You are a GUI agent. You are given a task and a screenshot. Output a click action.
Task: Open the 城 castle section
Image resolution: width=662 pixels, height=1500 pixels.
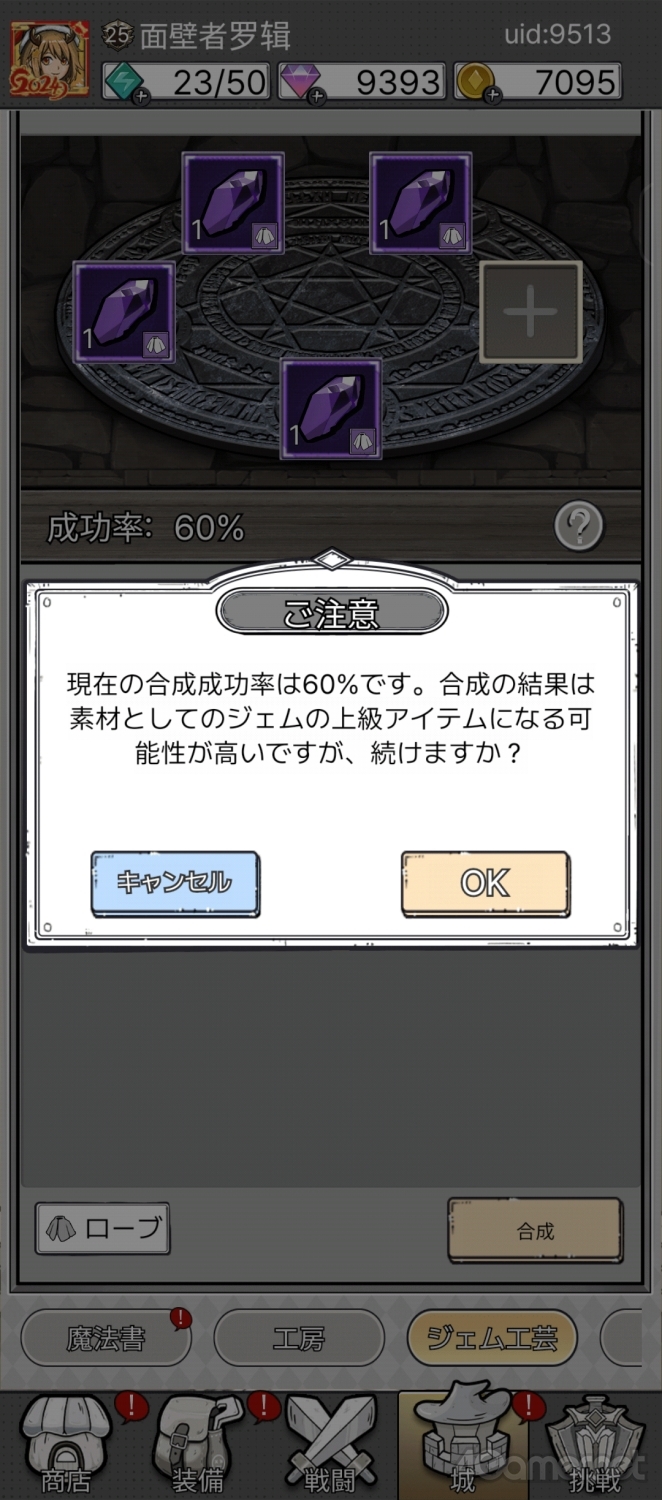click(x=461, y=1445)
